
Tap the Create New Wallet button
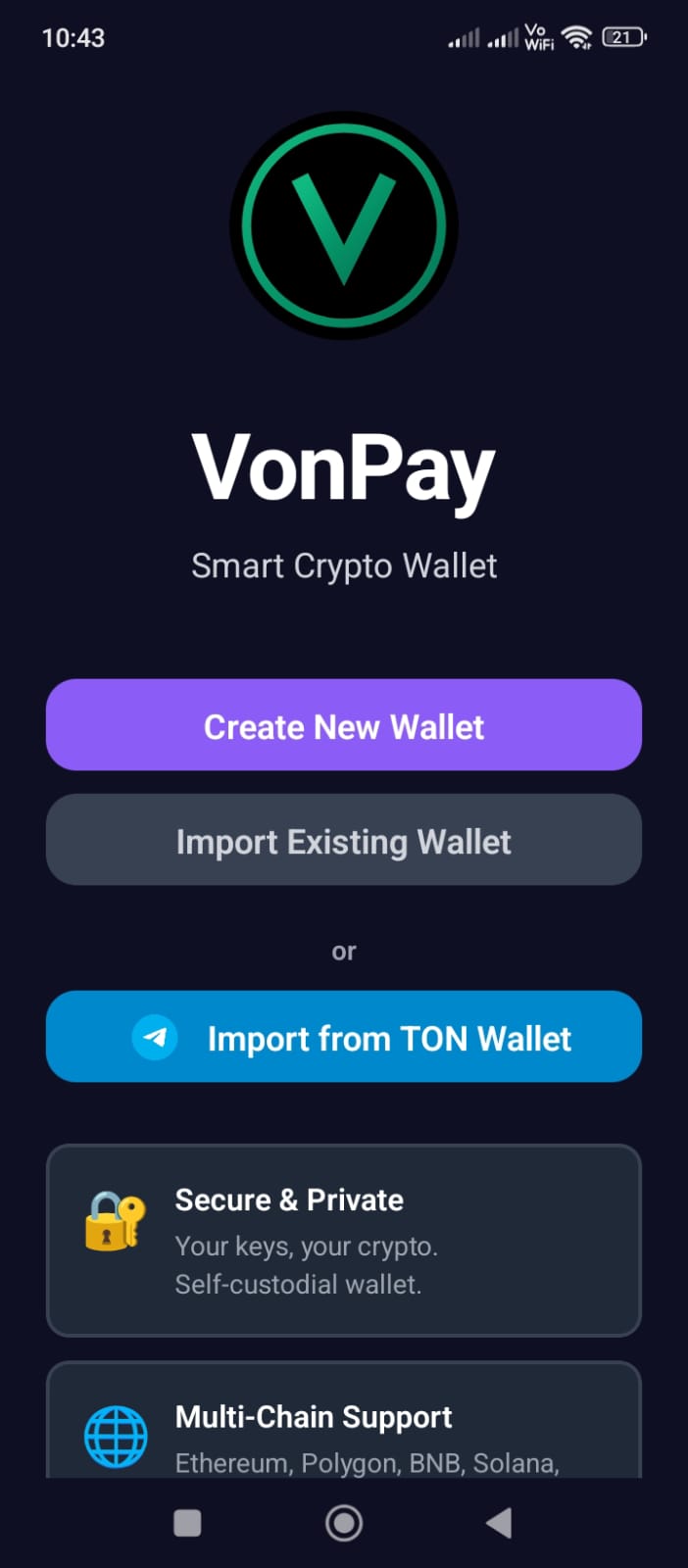tap(343, 725)
